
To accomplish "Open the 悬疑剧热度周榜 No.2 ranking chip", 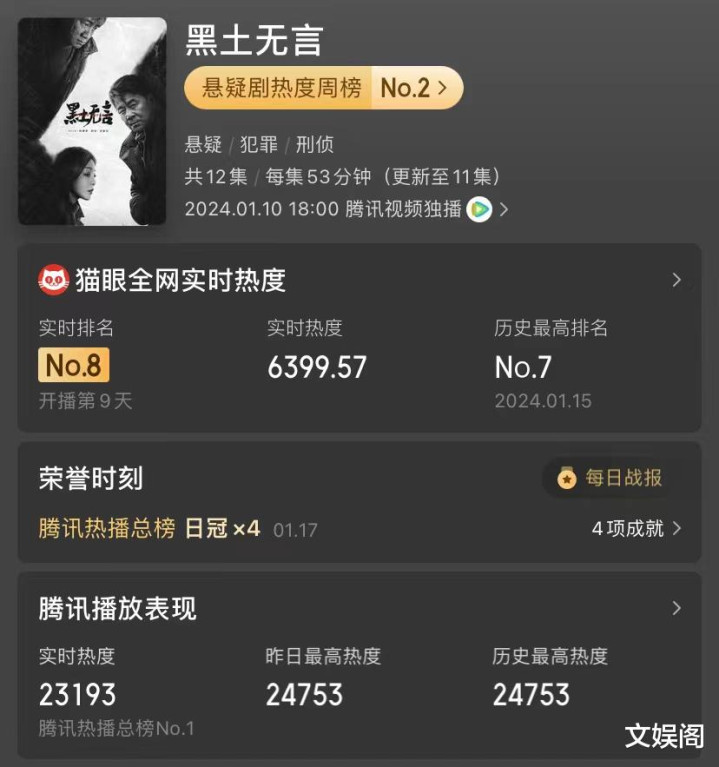I will (323, 88).
